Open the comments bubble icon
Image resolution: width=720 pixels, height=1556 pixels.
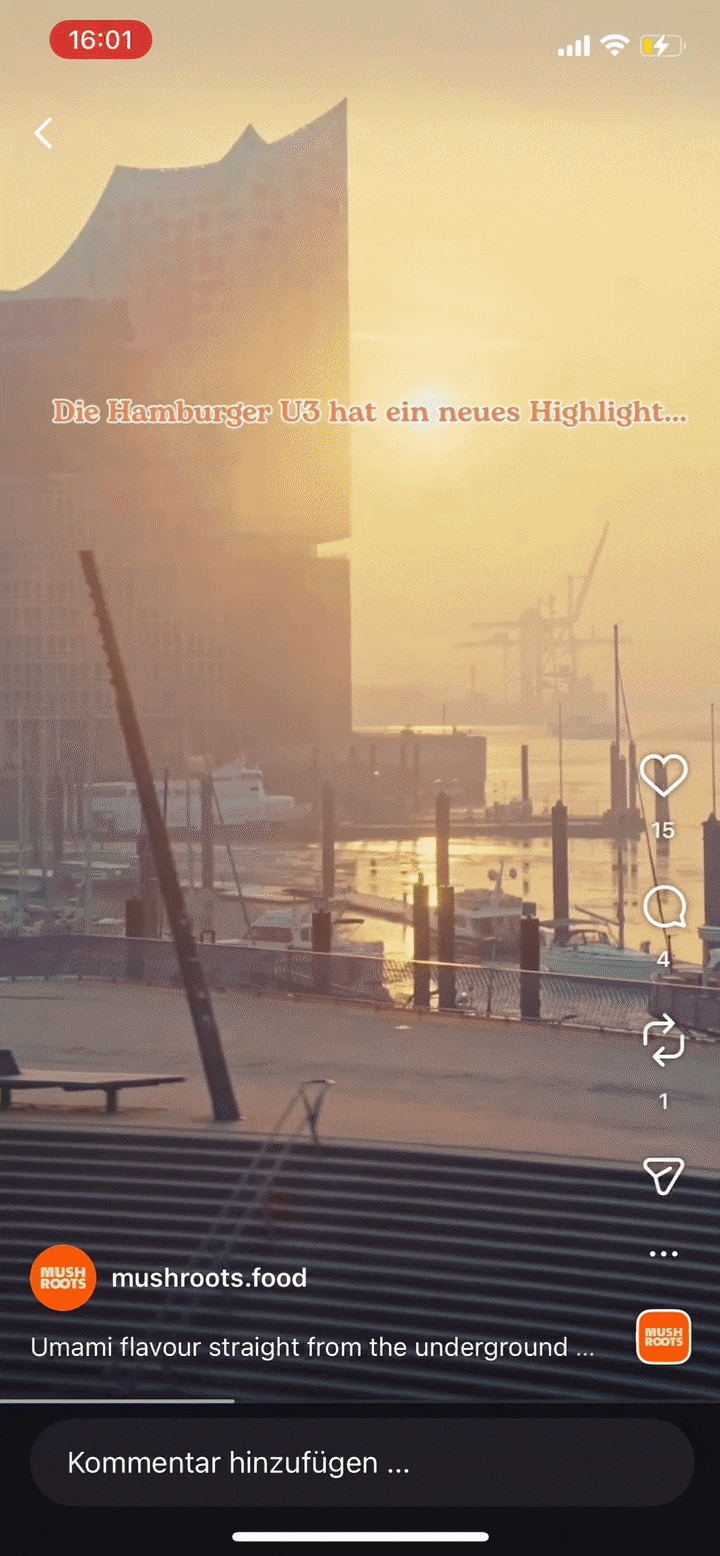663,909
